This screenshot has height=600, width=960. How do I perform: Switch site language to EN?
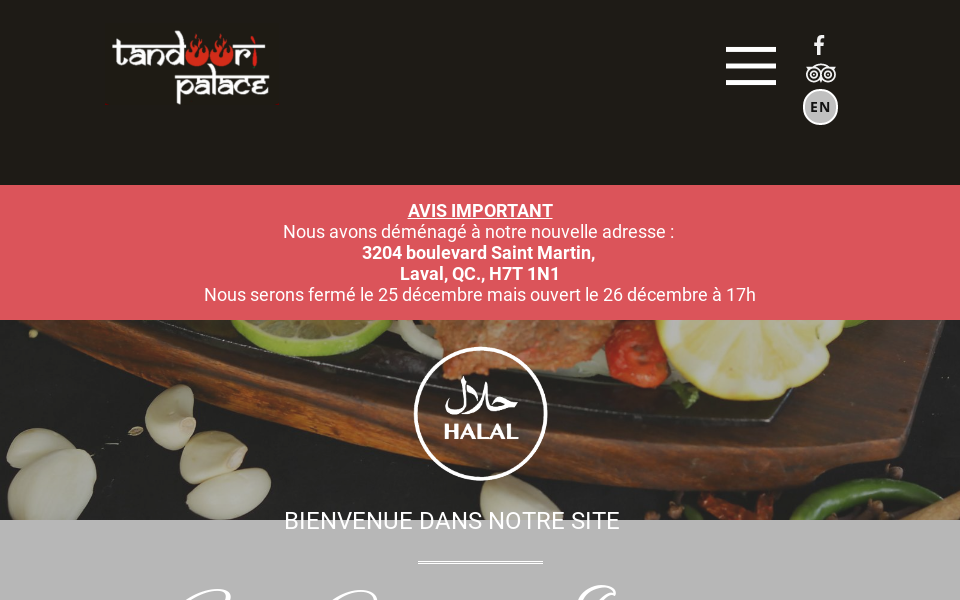click(x=820, y=107)
